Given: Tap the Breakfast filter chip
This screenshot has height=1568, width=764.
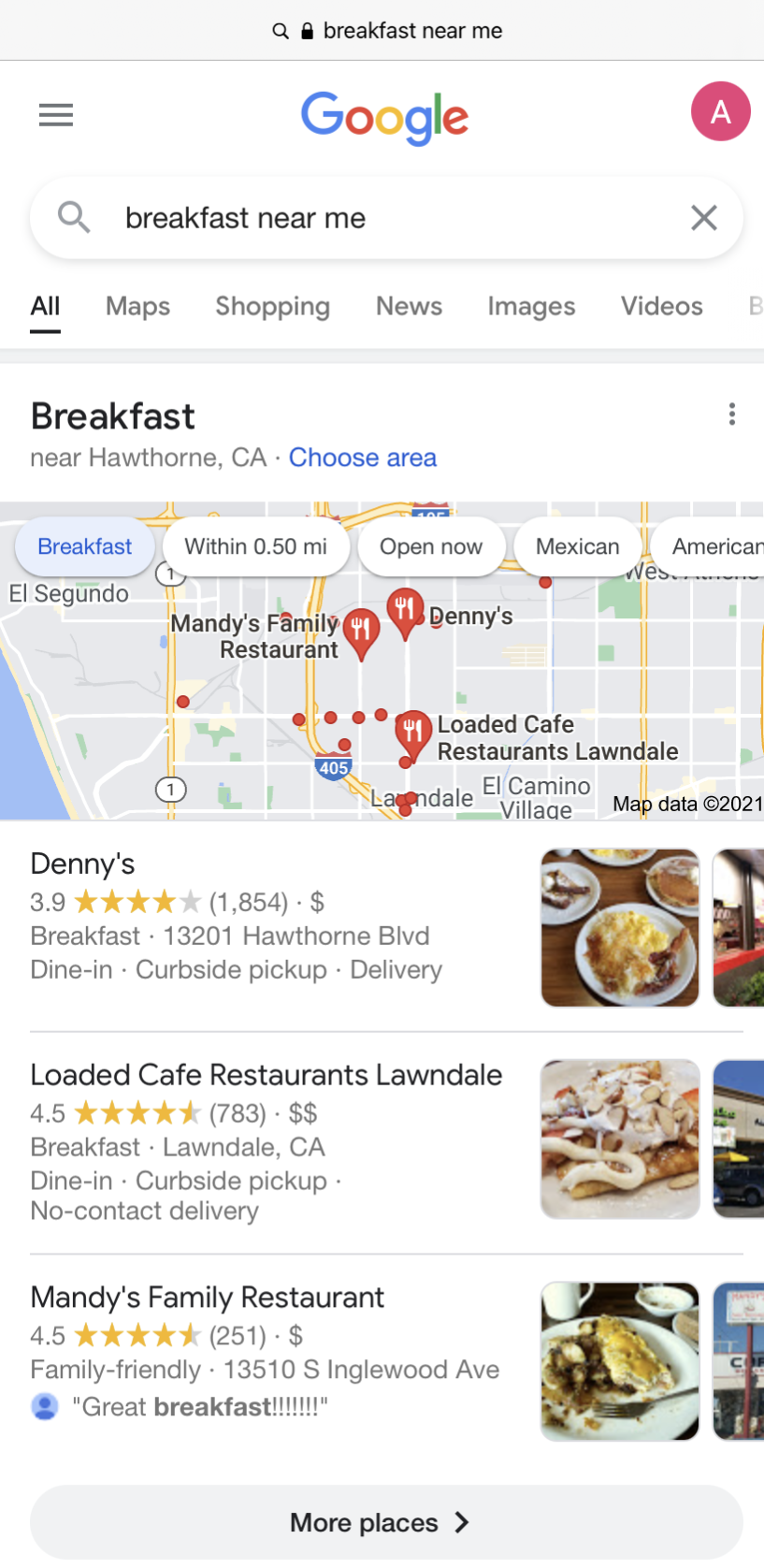Looking at the screenshot, I should pyautogui.click(x=85, y=546).
